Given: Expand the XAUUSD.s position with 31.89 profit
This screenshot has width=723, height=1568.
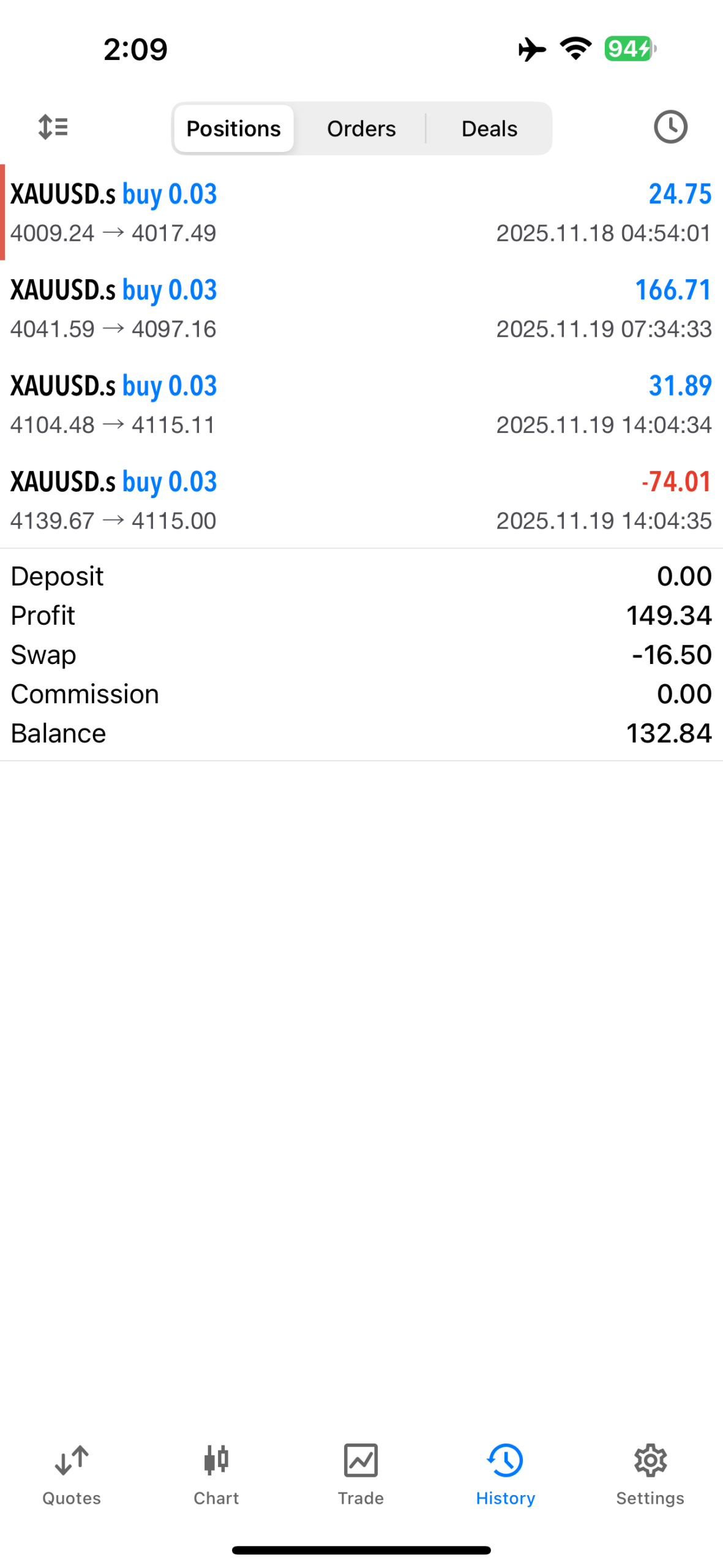Looking at the screenshot, I should tap(361, 404).
